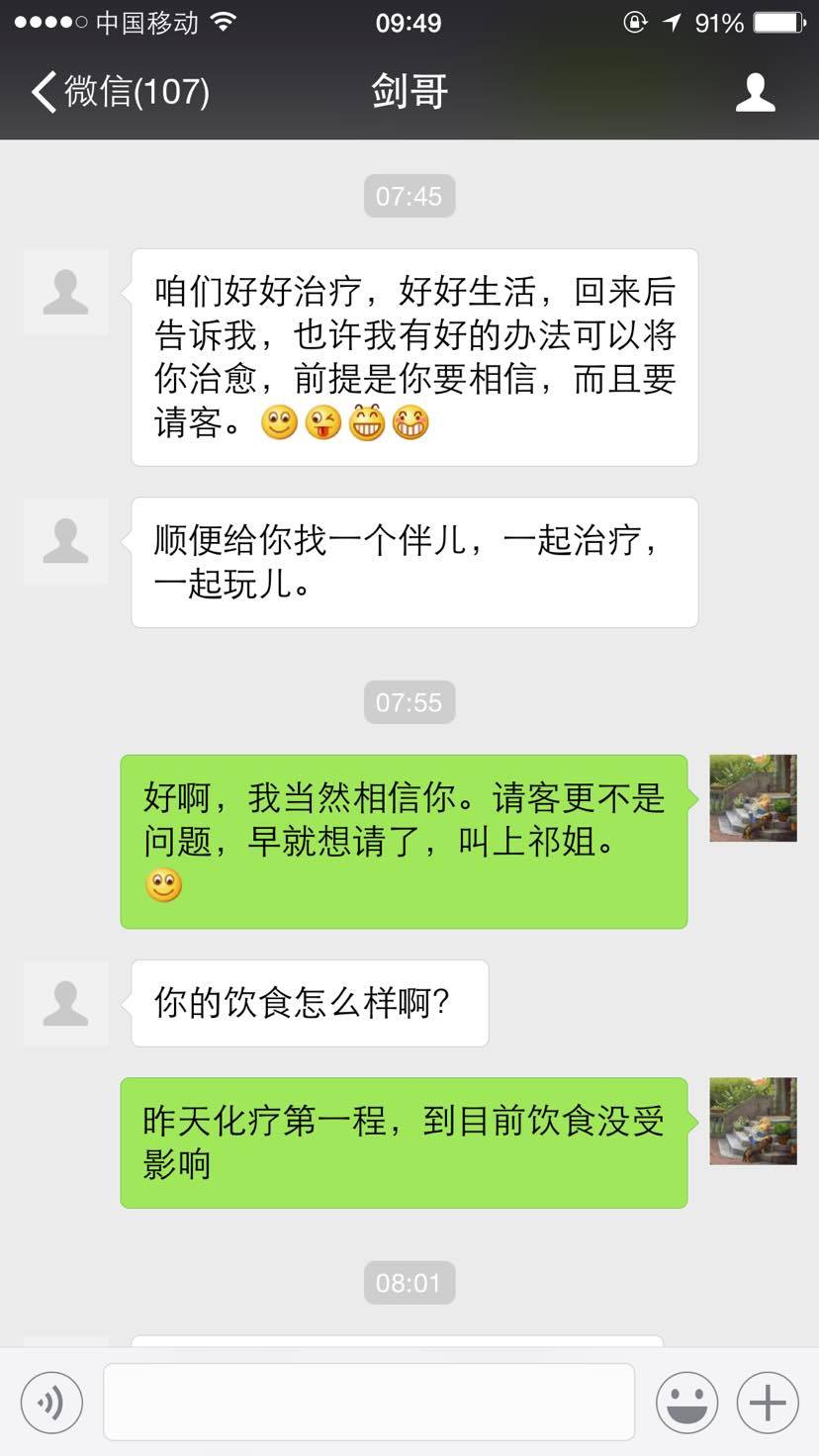Image resolution: width=819 pixels, height=1456 pixels.
Task: Tap 剑哥's avatar beside the 顺便给你找一个伴儿 message
Action: [x=66, y=540]
